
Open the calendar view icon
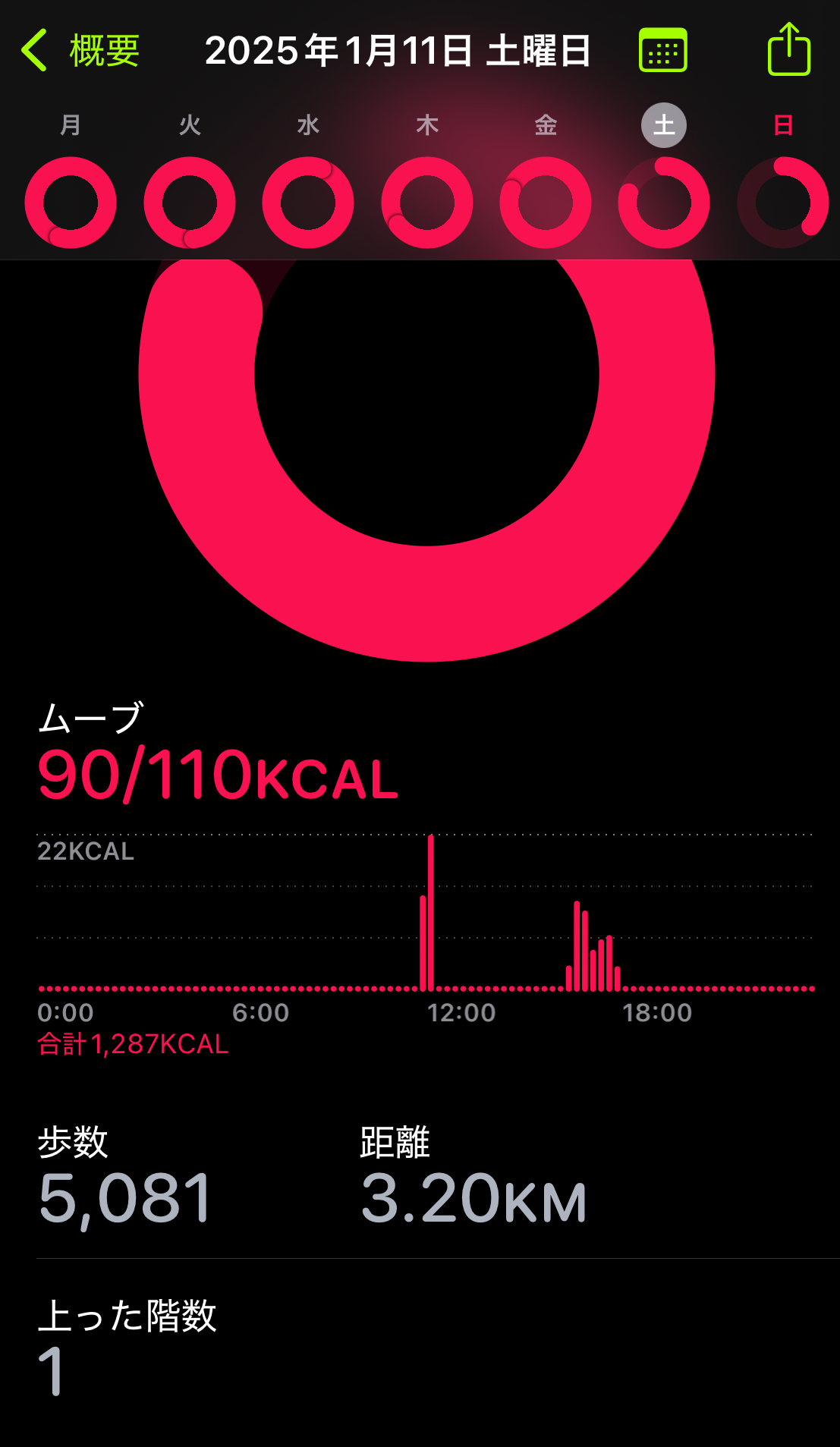(662, 51)
